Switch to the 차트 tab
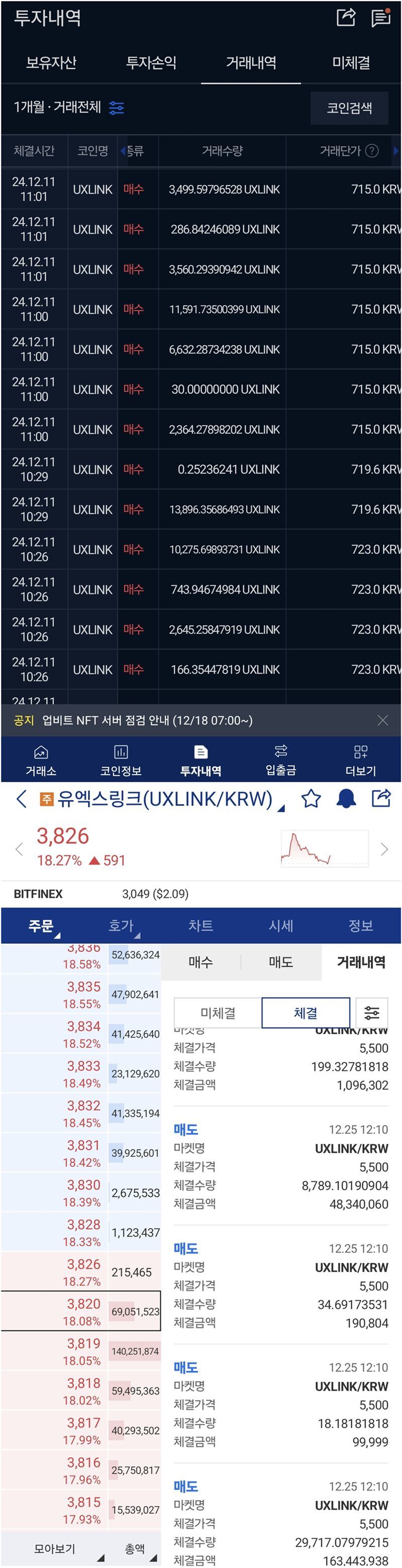 [200, 925]
